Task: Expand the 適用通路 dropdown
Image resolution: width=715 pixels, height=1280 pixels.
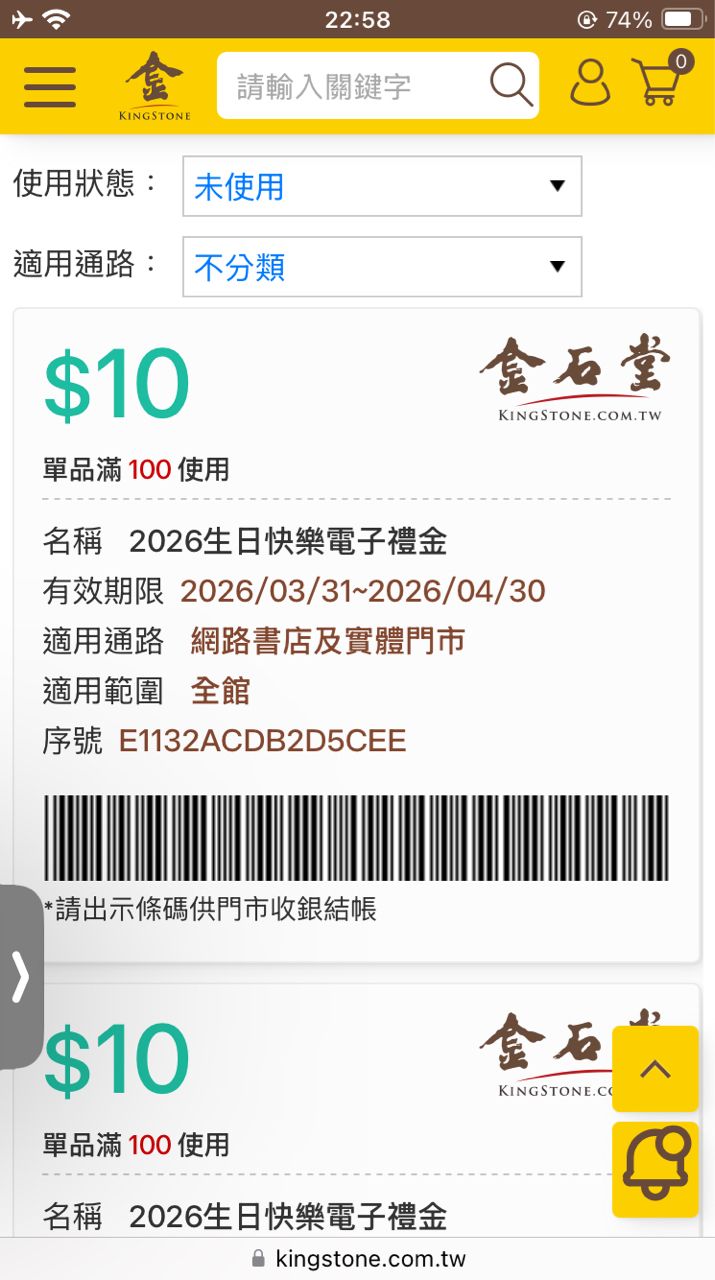Action: tap(382, 267)
